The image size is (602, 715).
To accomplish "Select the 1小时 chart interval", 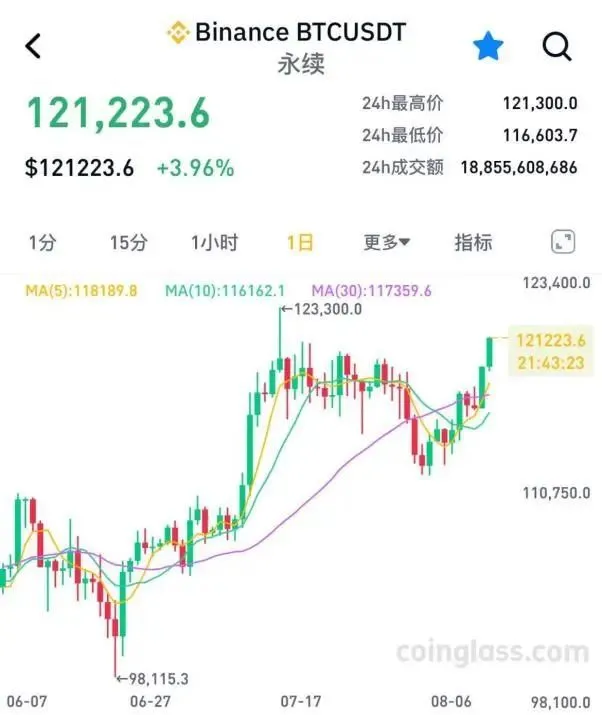I will 215,242.
